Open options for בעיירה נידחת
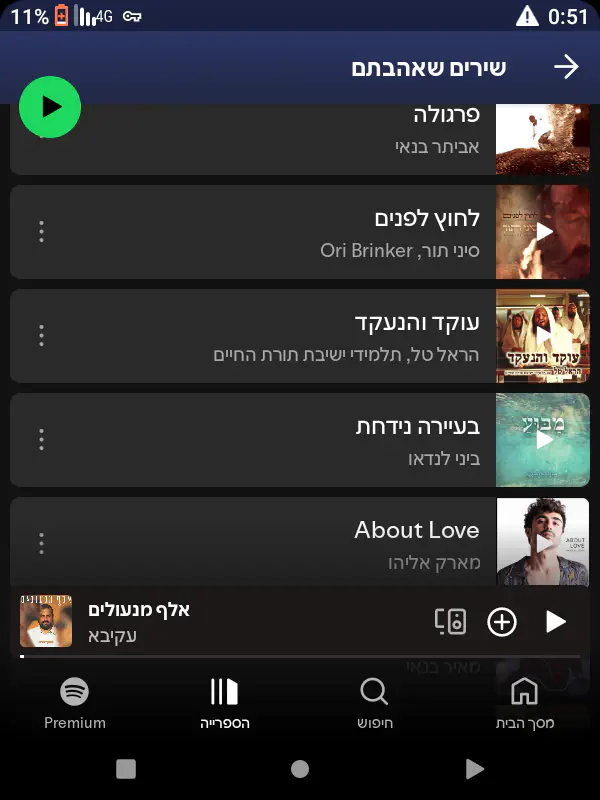Image resolution: width=600 pixels, height=800 pixels. click(x=41, y=440)
